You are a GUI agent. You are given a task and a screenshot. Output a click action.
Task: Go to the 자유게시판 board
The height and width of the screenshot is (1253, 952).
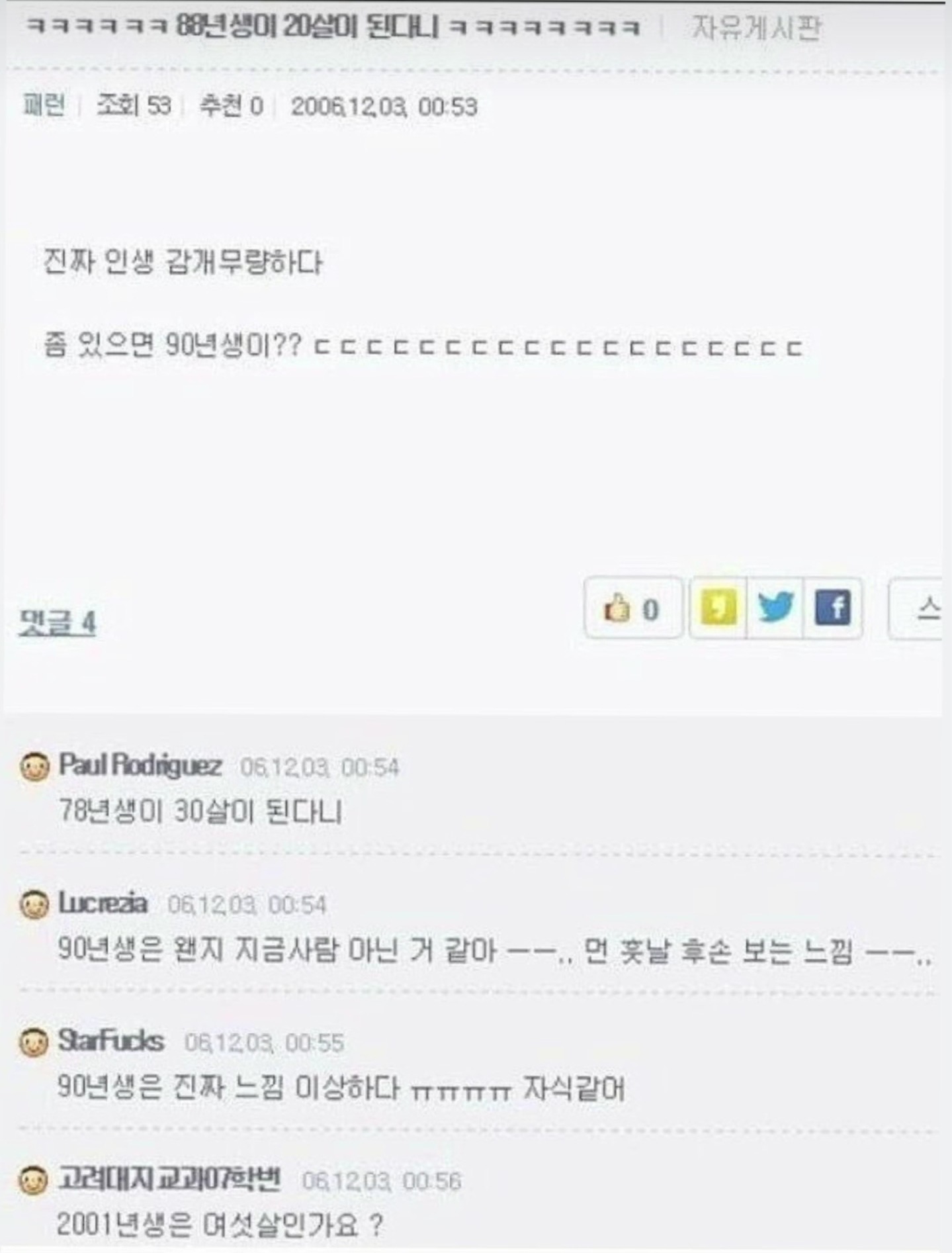756,28
